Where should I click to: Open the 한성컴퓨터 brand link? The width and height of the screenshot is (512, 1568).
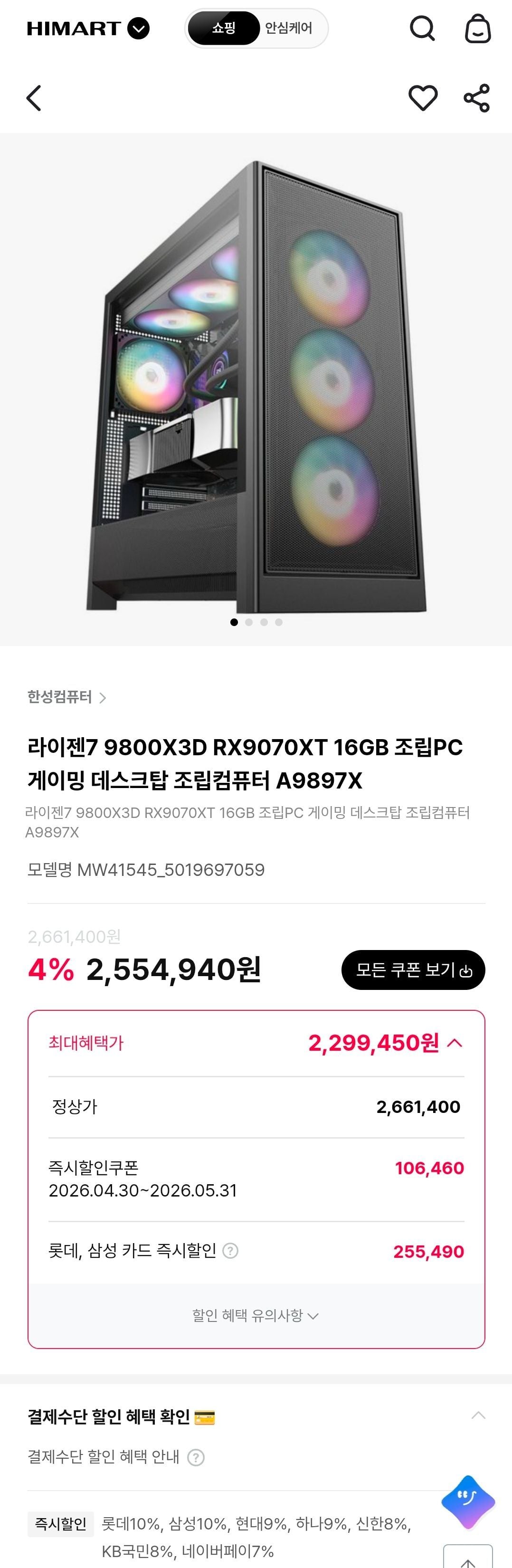click(67, 697)
